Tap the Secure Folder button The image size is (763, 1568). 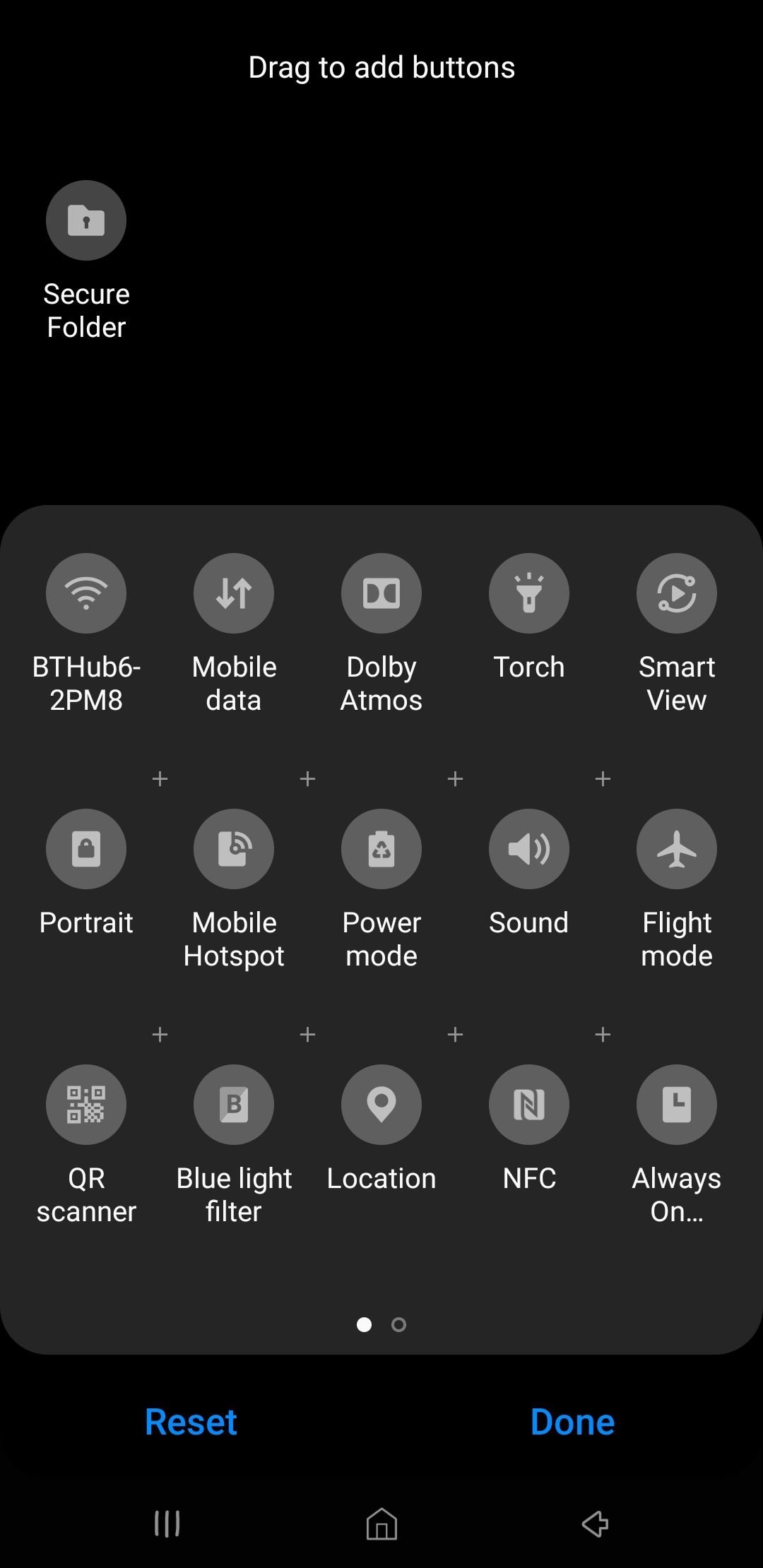click(x=86, y=221)
